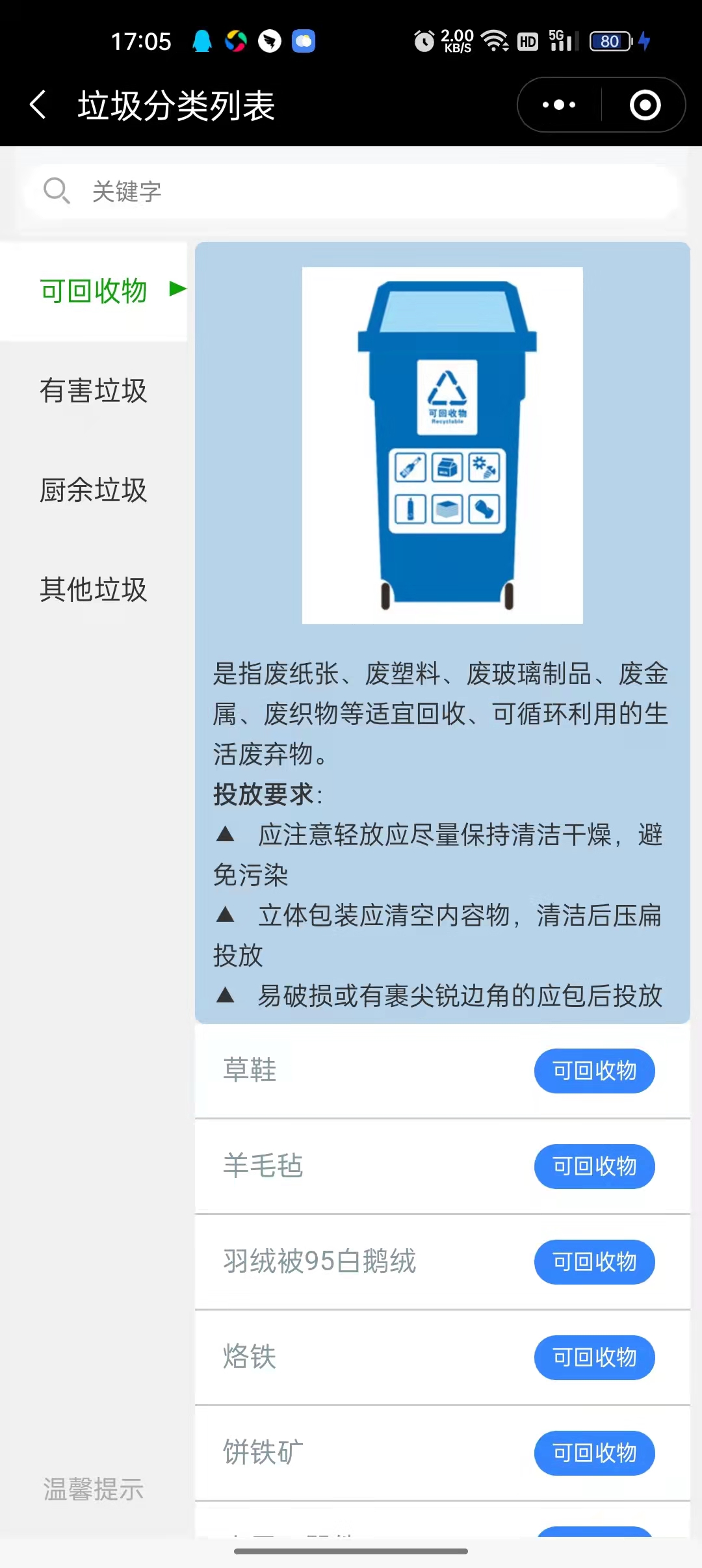Close the mini program with the circle button
This screenshot has height=1568, width=702.
(x=645, y=105)
